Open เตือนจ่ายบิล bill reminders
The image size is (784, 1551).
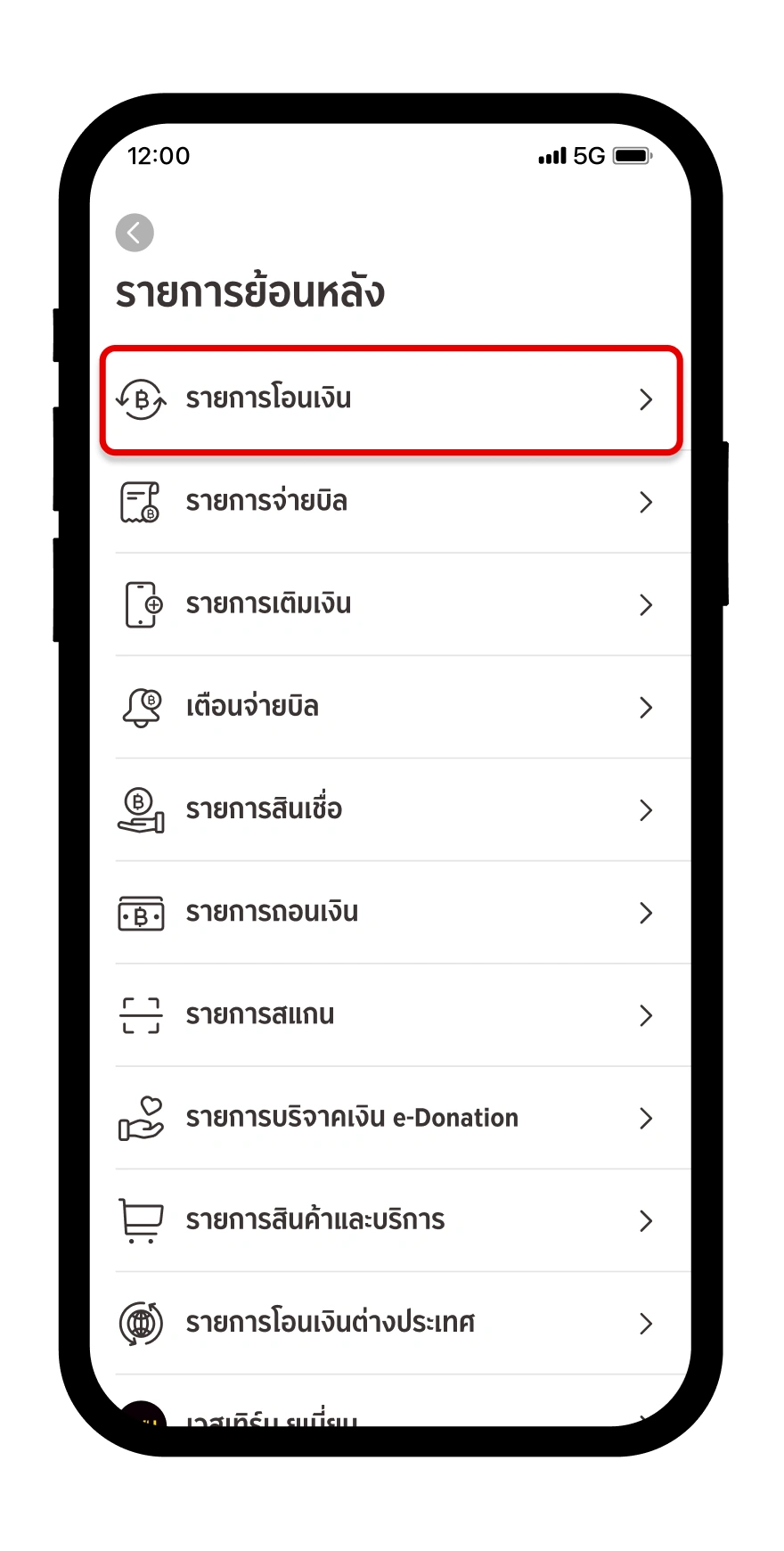tap(390, 707)
